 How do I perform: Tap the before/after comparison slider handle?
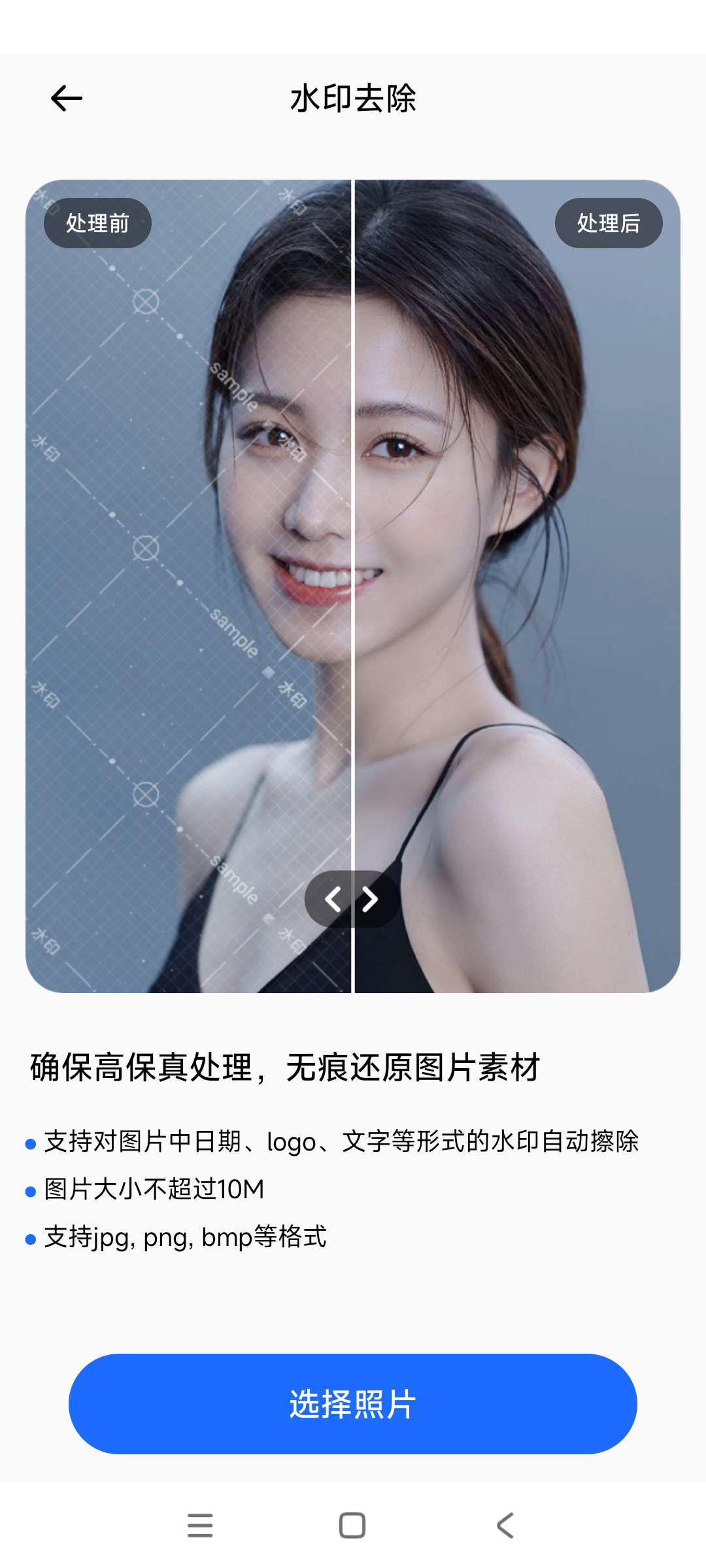(352, 899)
